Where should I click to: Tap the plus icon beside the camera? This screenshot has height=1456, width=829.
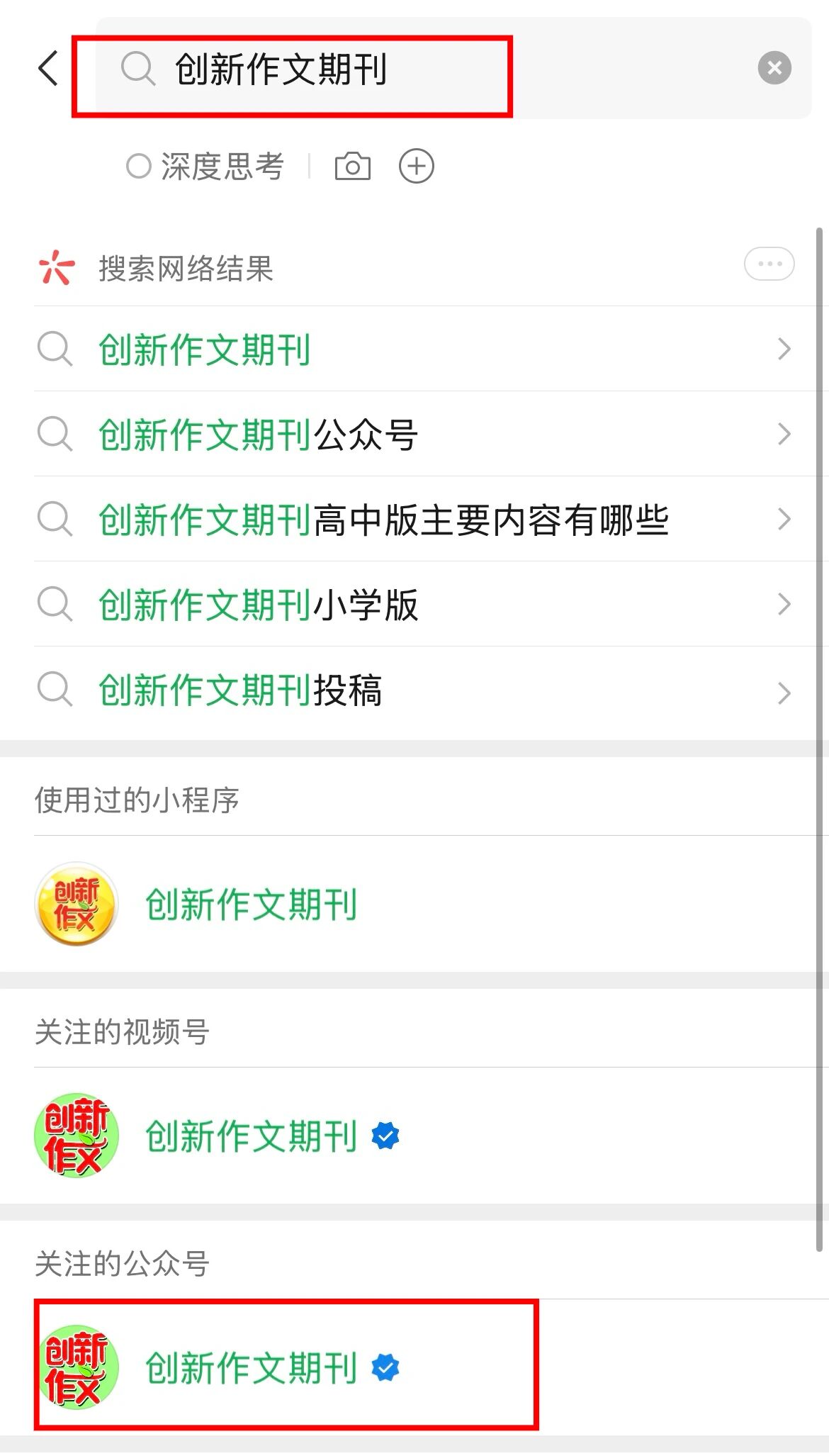click(417, 167)
